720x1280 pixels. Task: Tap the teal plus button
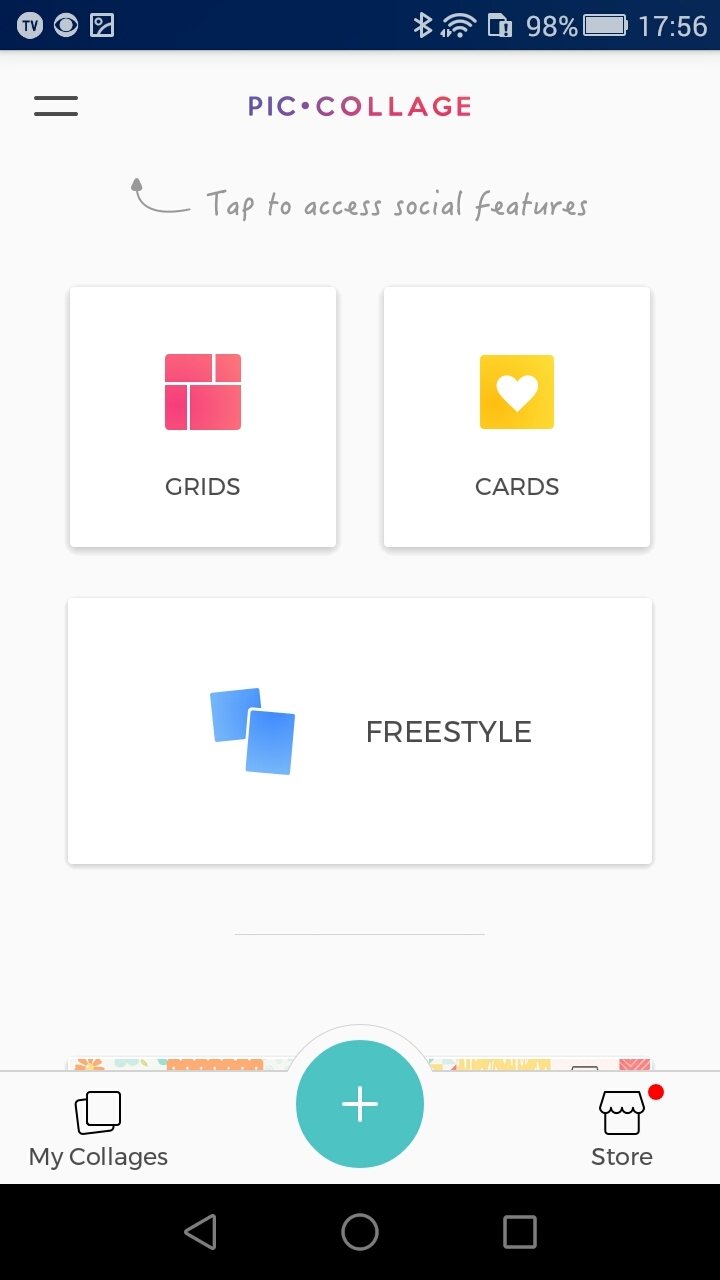(360, 1104)
